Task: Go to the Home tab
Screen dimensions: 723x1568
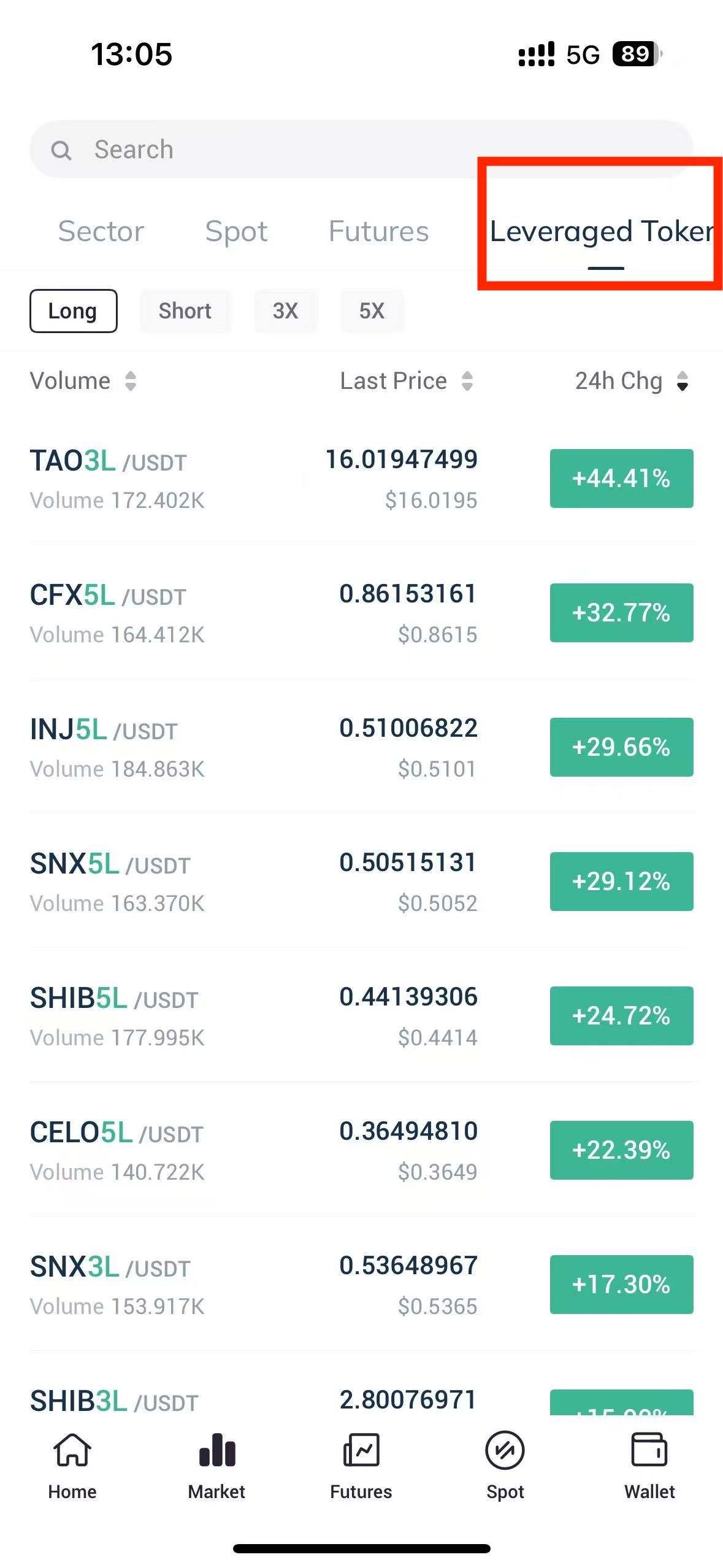Action: pyautogui.click(x=72, y=1465)
